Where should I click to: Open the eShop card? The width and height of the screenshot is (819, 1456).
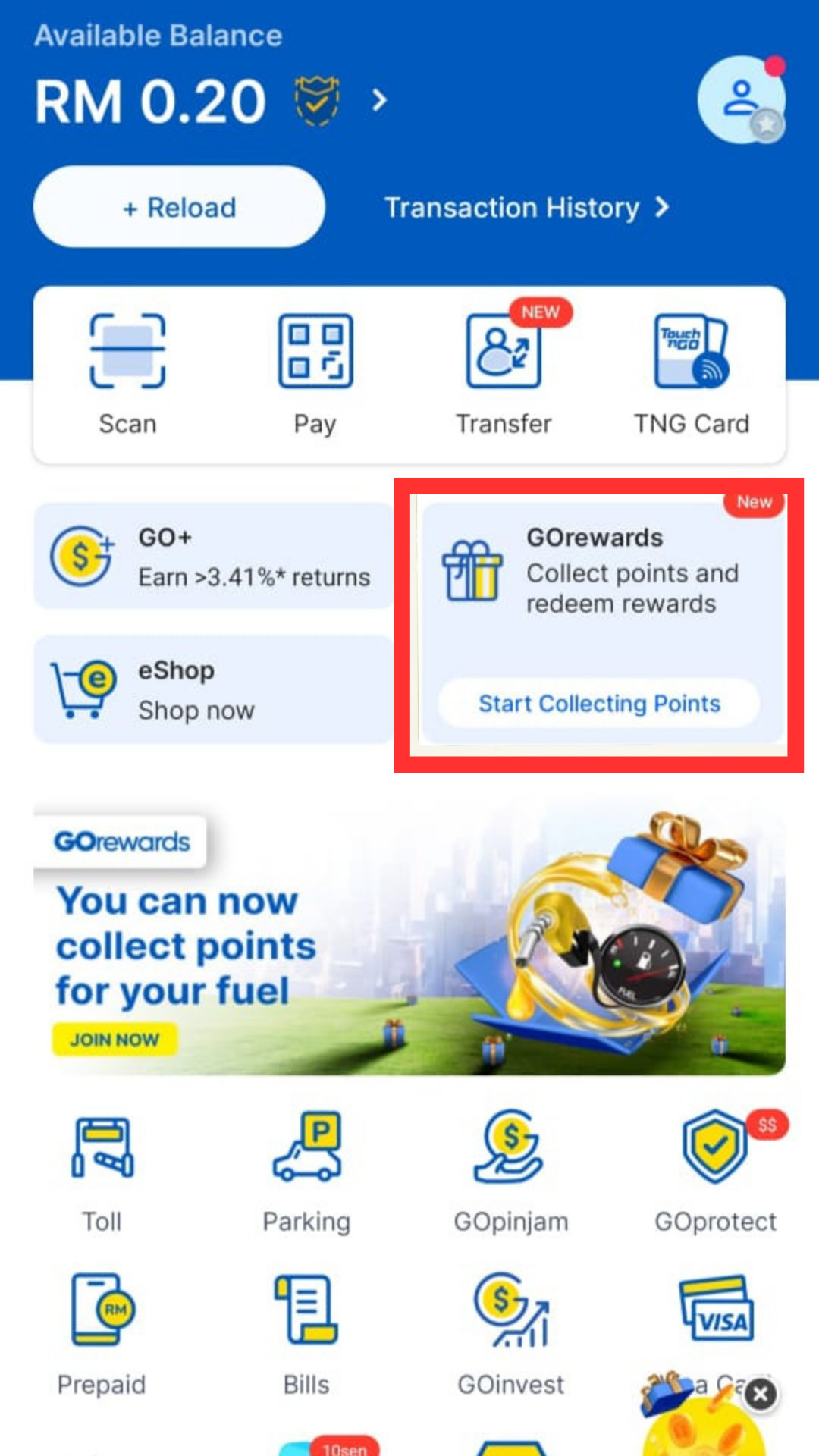point(213,689)
